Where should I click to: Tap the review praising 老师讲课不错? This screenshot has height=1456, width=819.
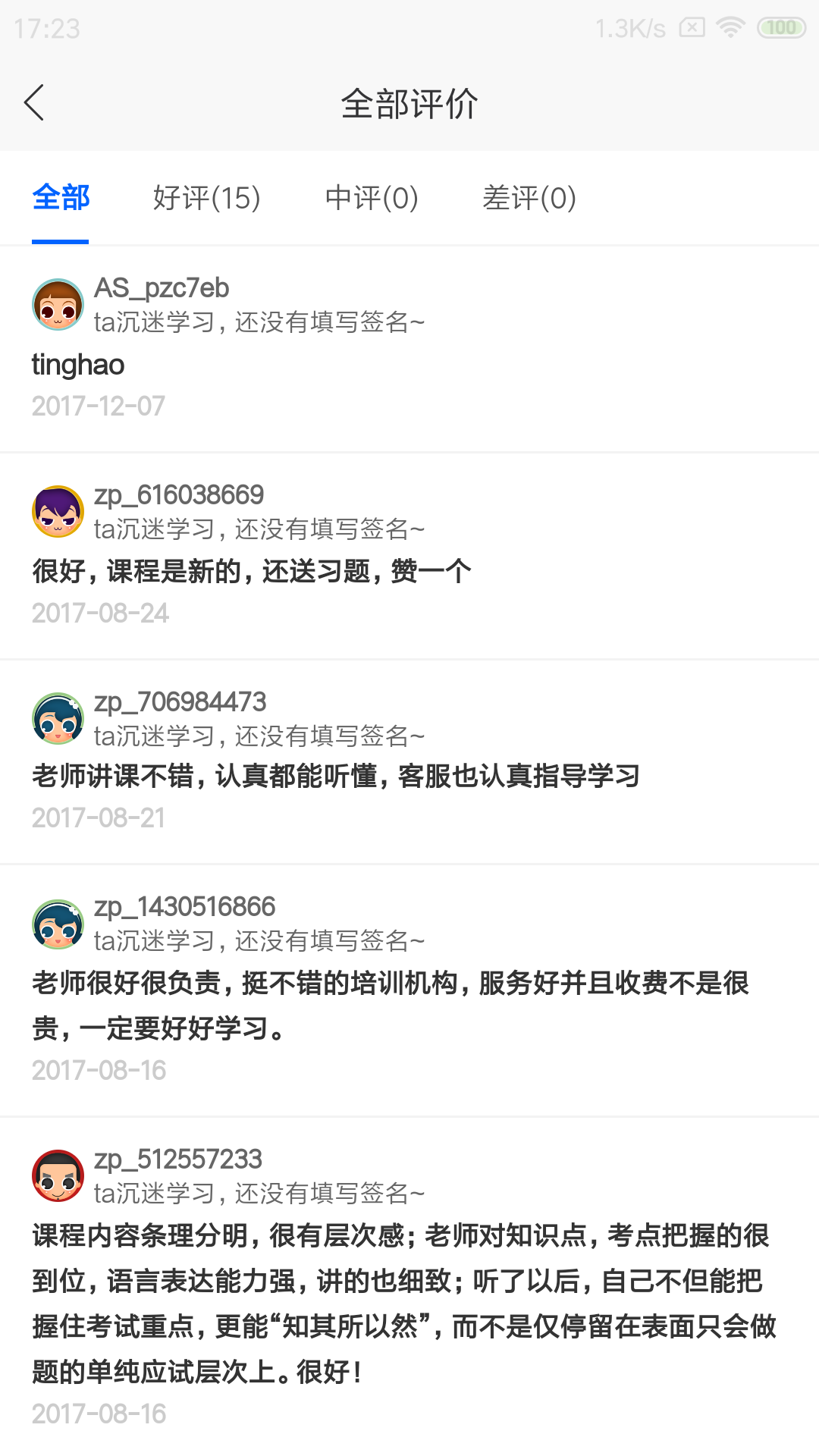(335, 776)
